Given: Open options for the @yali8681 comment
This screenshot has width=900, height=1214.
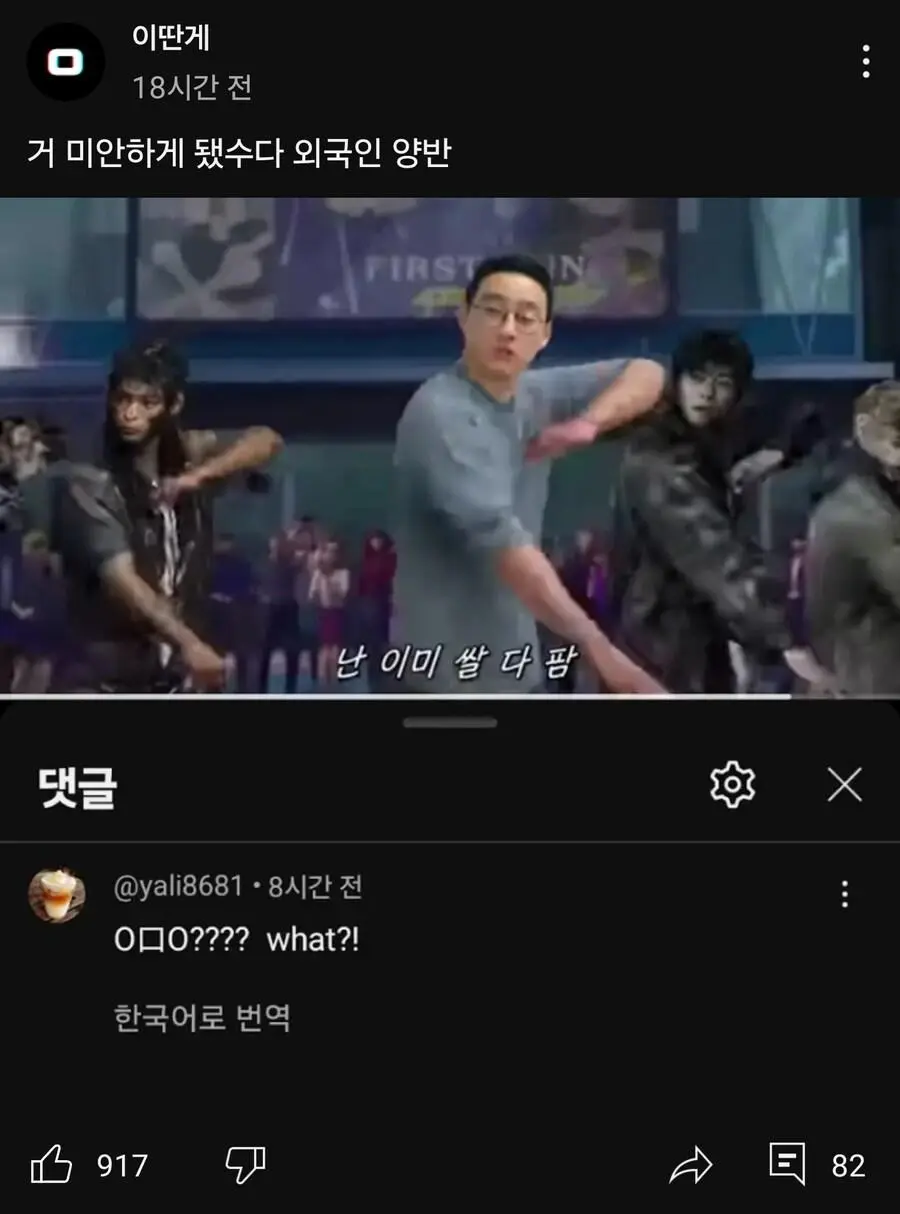Looking at the screenshot, I should click(845, 894).
